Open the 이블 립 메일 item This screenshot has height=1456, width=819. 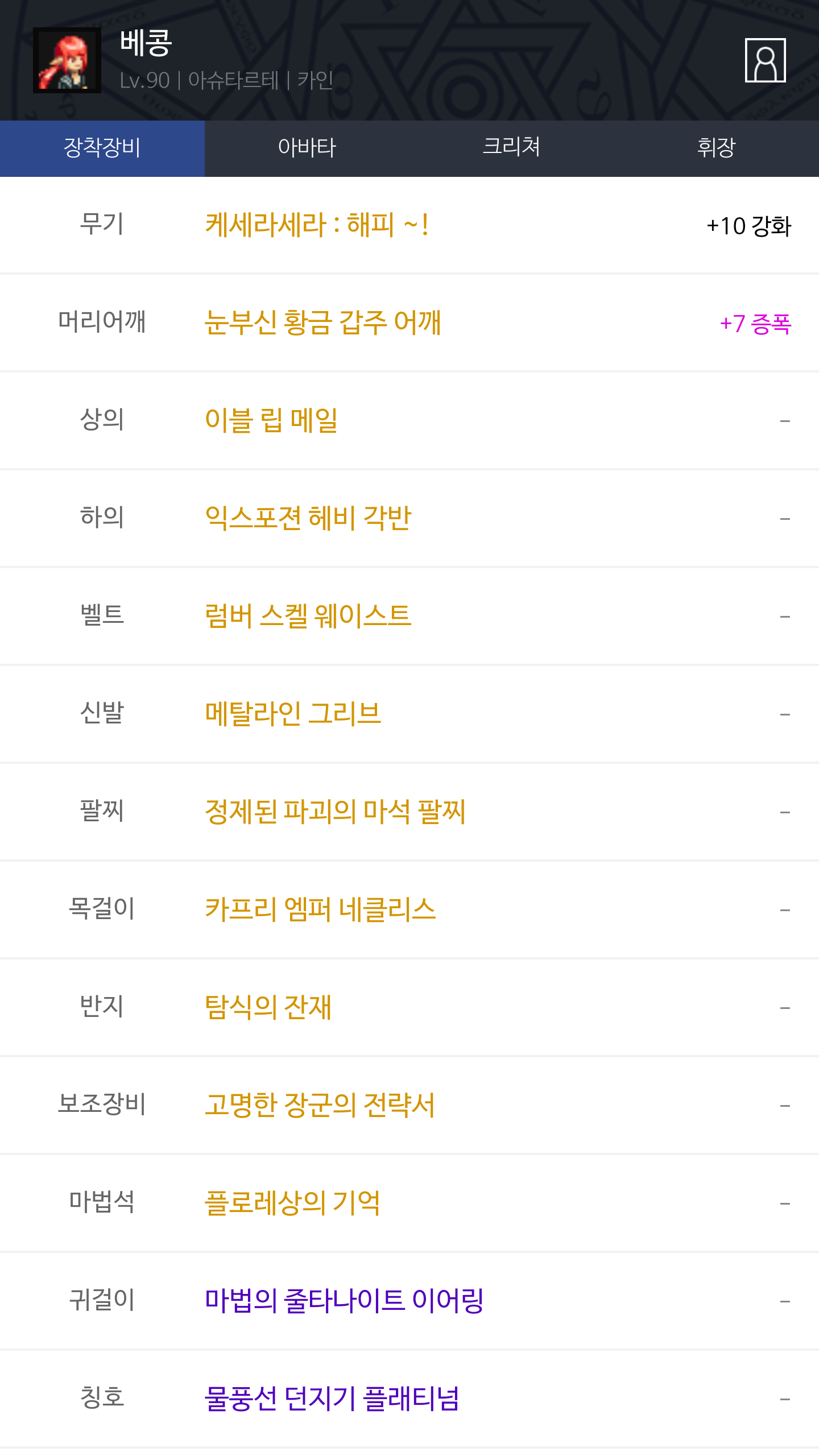tap(271, 421)
